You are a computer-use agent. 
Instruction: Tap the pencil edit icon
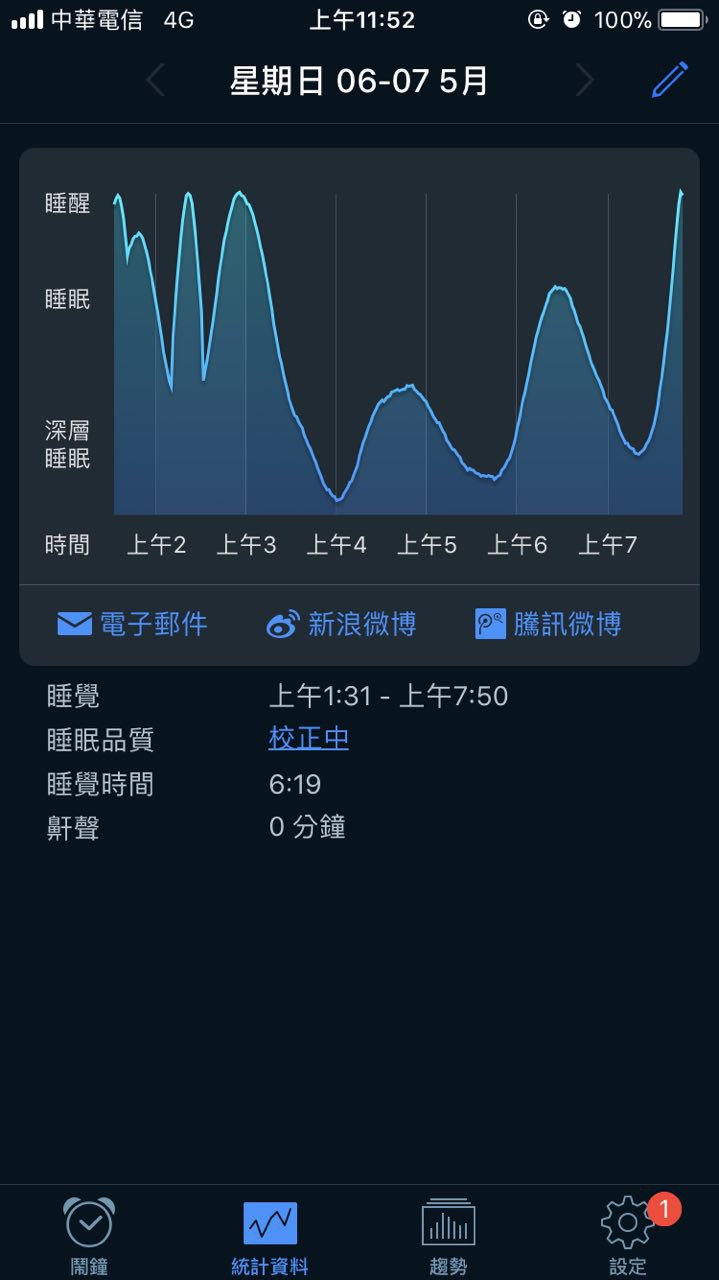point(669,80)
